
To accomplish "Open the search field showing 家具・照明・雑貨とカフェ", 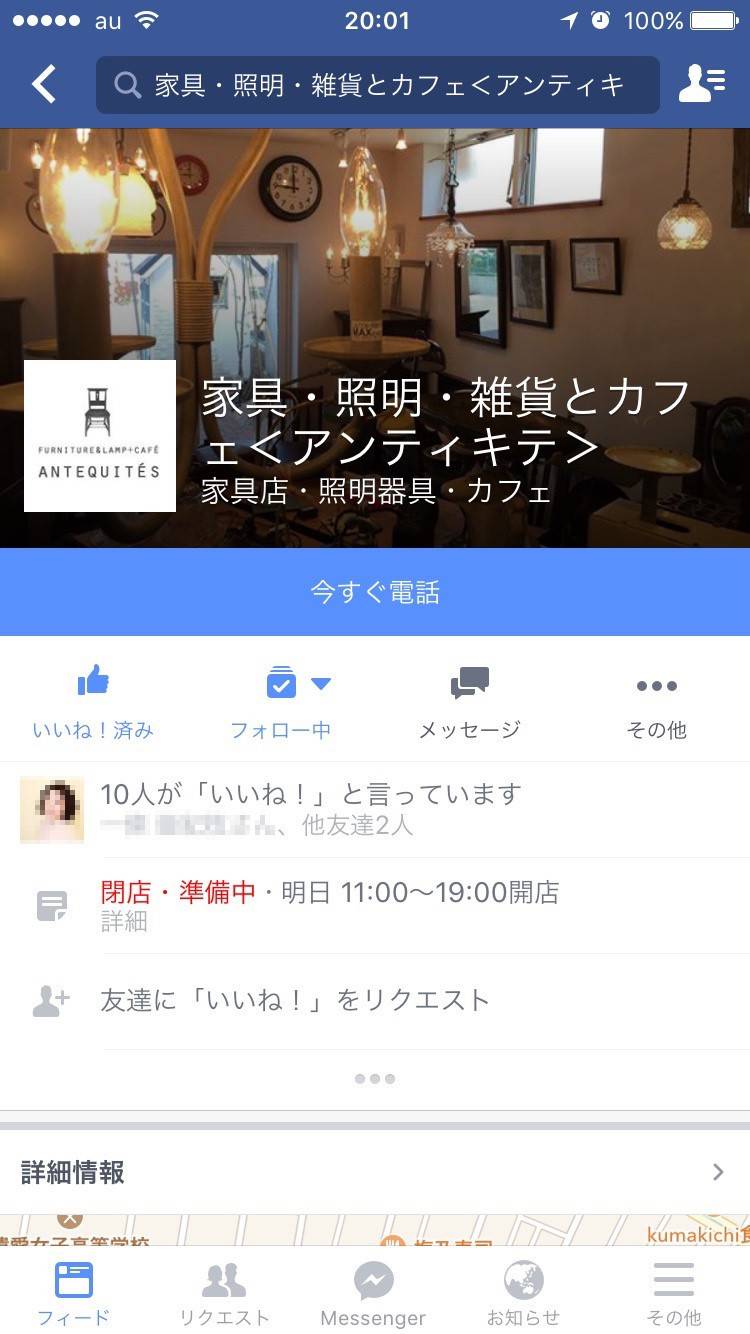I will point(378,85).
